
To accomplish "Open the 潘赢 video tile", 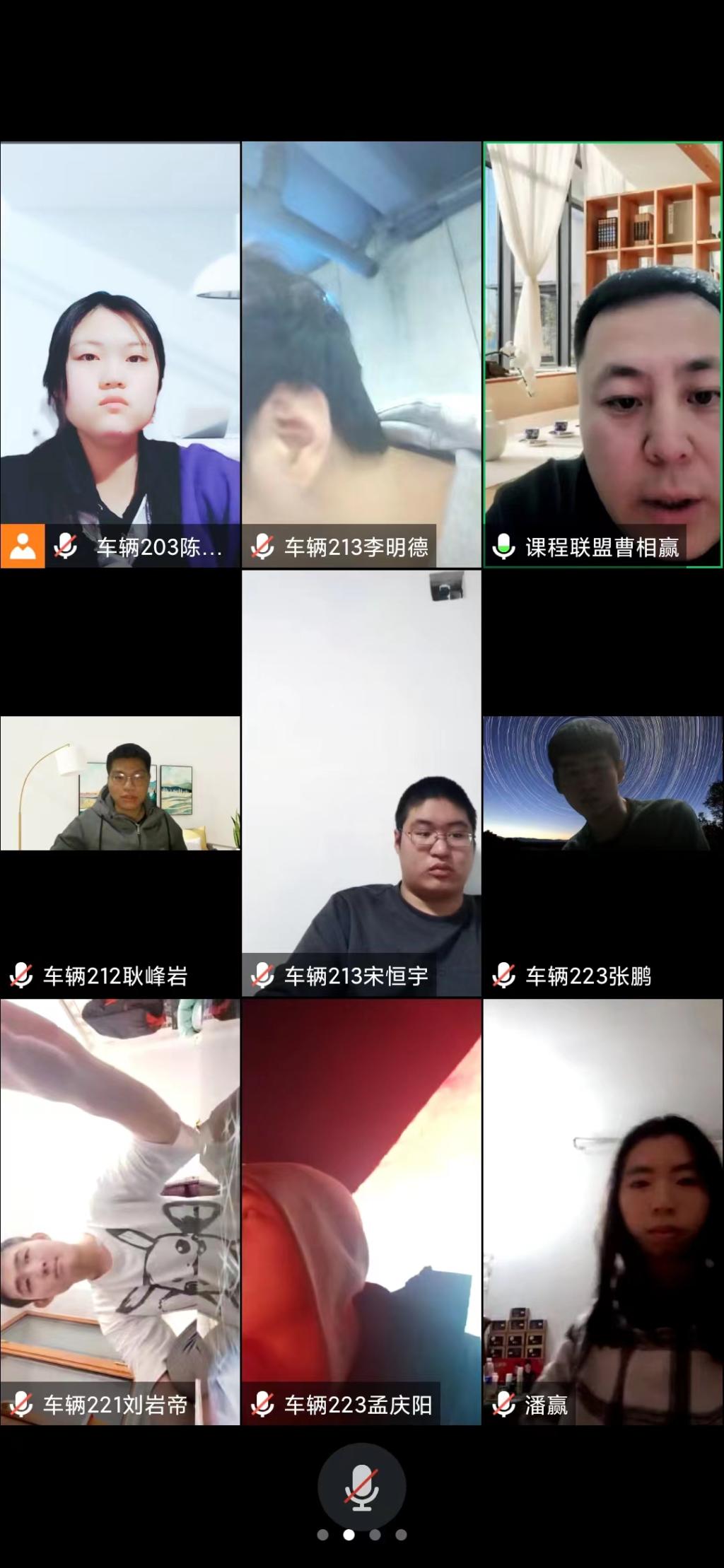I will coord(602,1202).
